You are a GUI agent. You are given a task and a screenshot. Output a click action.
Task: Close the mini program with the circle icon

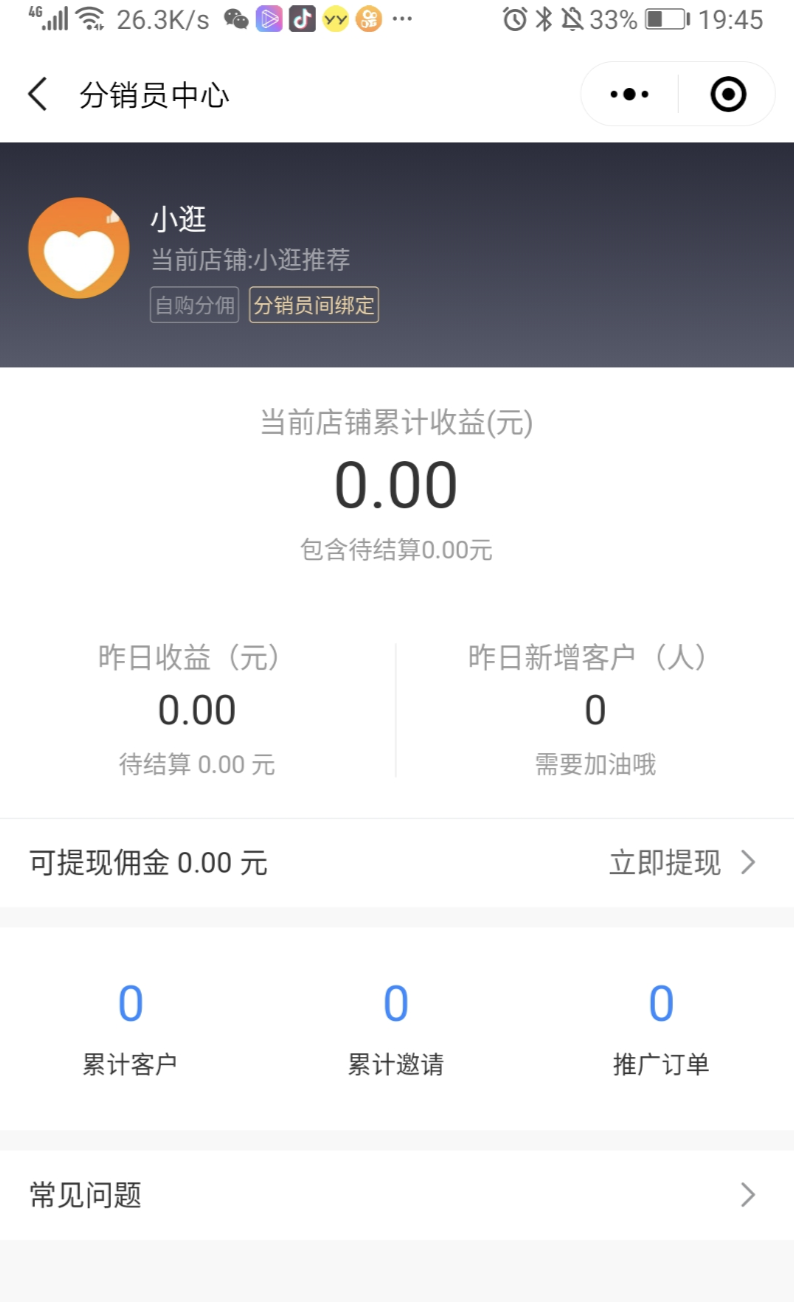[x=728, y=95]
